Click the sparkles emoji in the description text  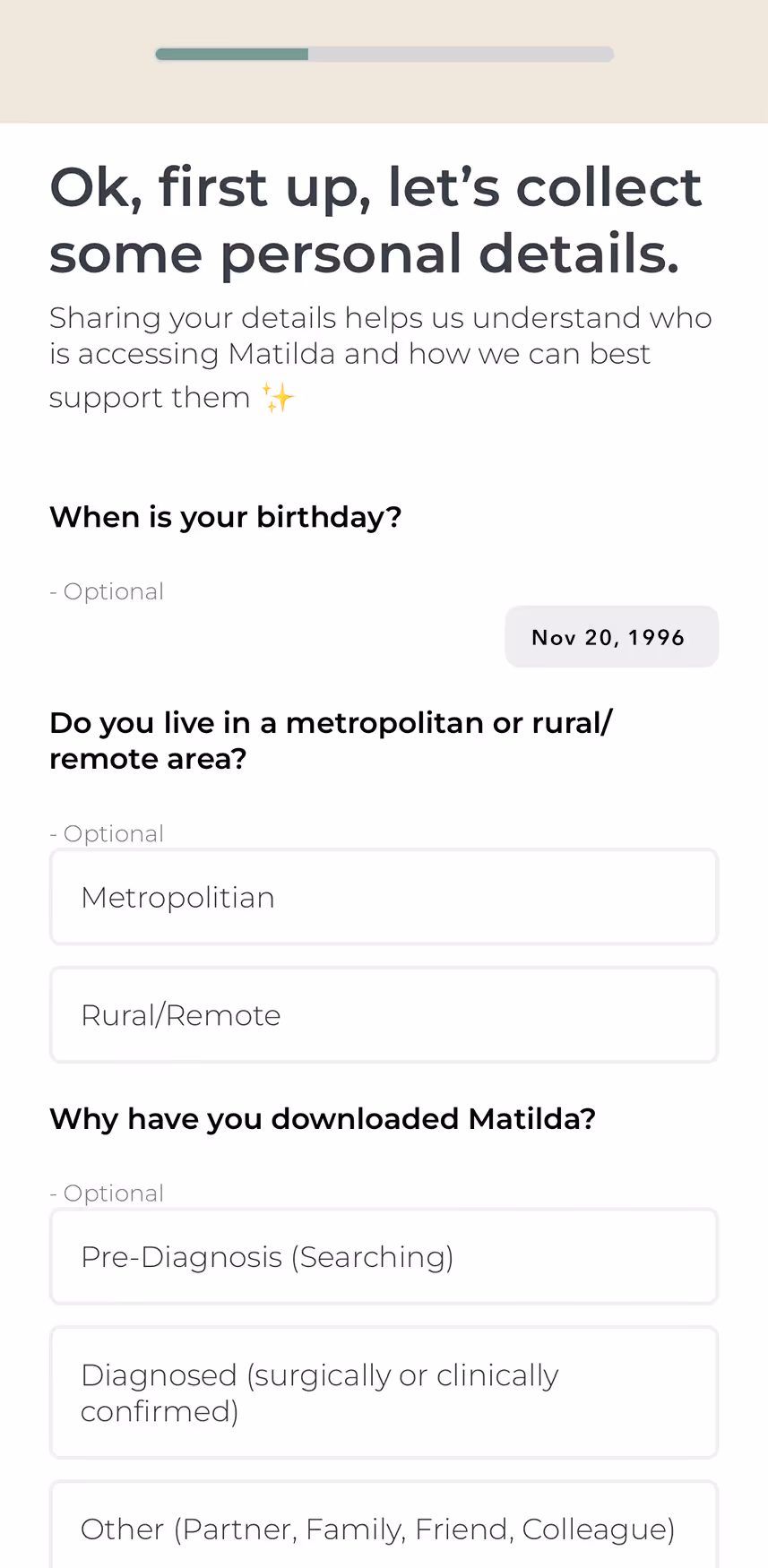tap(278, 396)
